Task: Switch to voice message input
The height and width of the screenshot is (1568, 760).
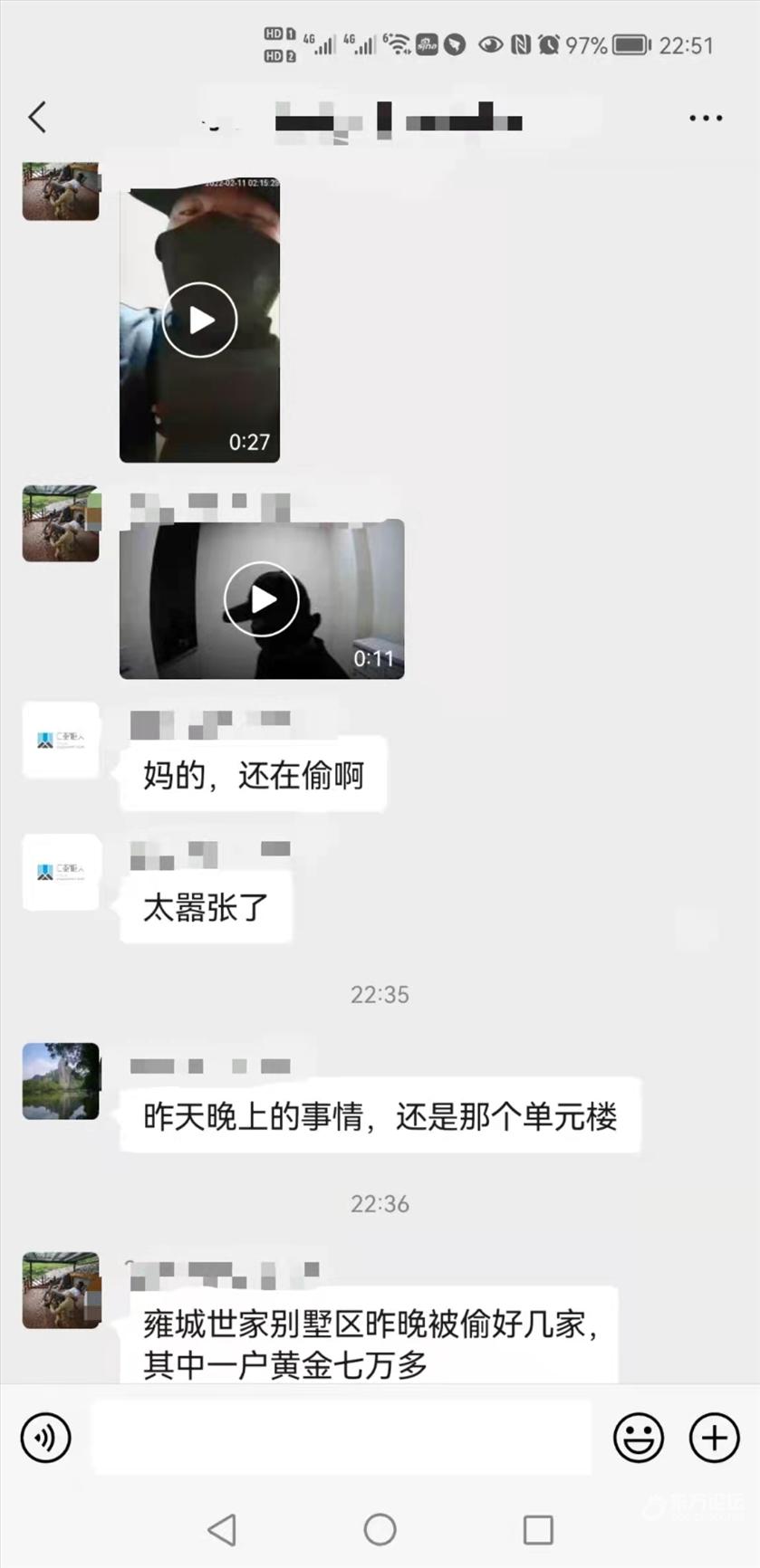Action: tap(45, 1437)
